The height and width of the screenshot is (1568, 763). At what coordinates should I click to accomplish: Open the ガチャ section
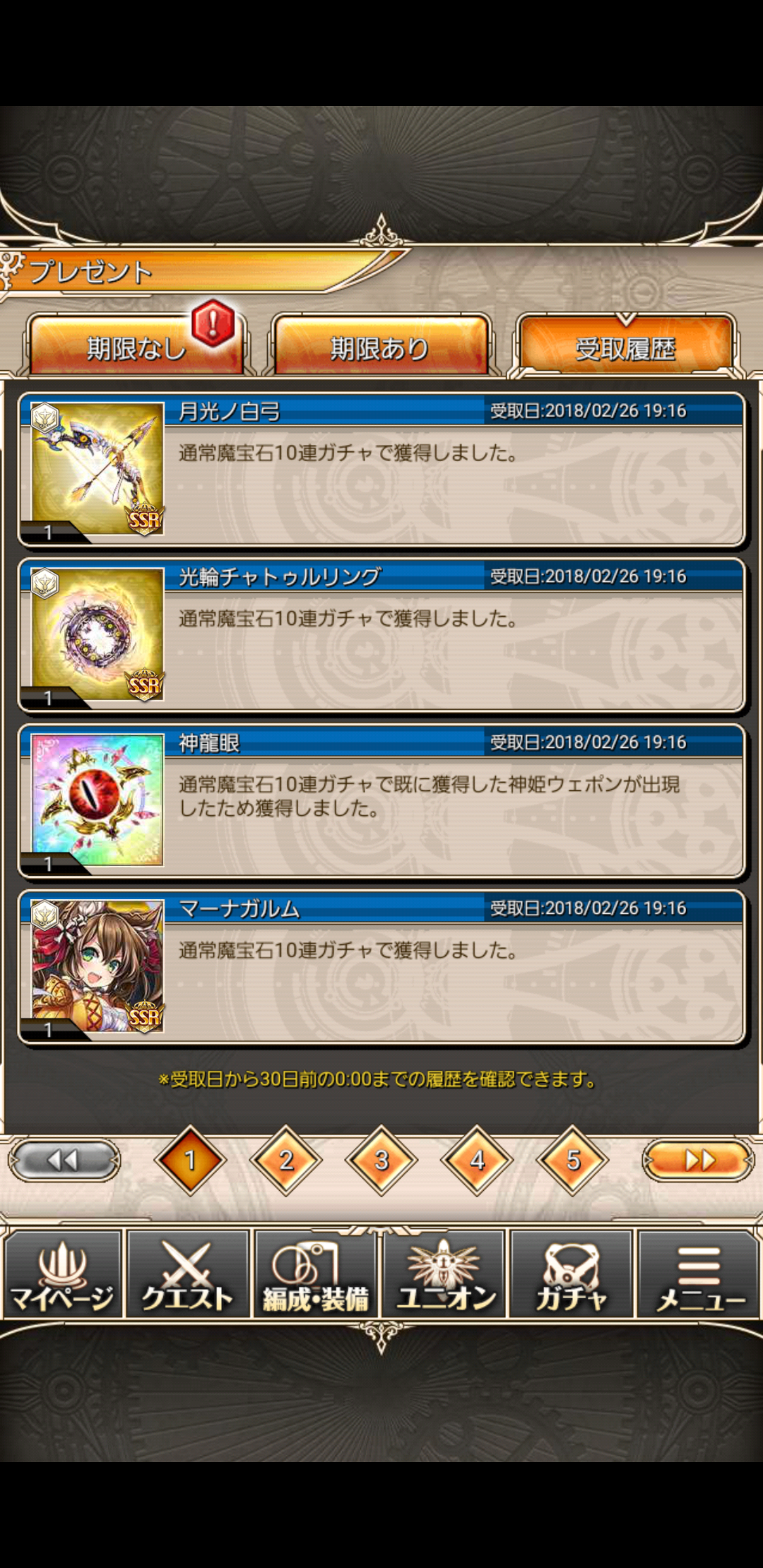(571, 1275)
